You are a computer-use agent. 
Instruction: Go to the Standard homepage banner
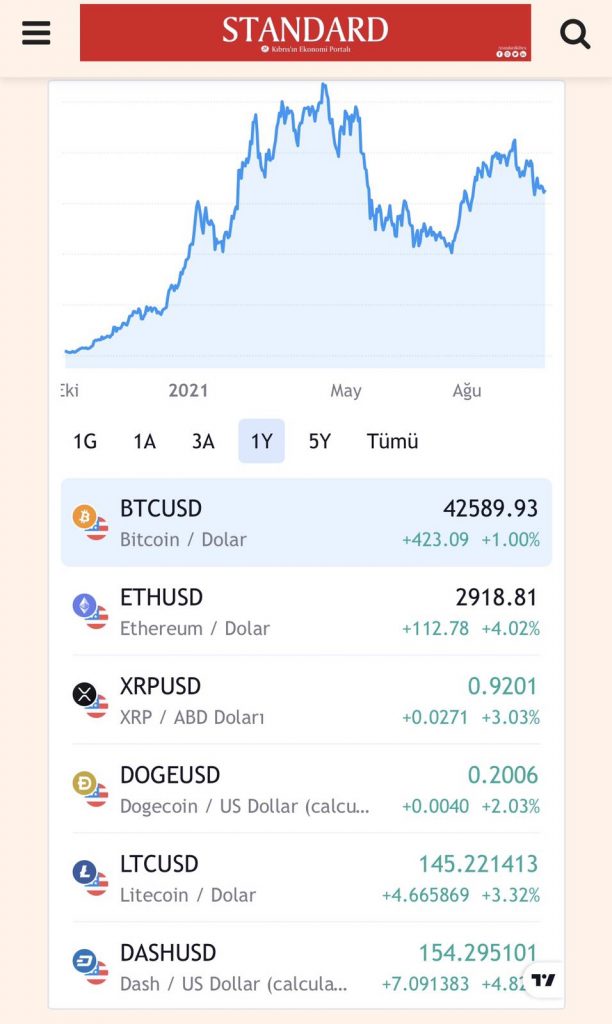coord(305,33)
